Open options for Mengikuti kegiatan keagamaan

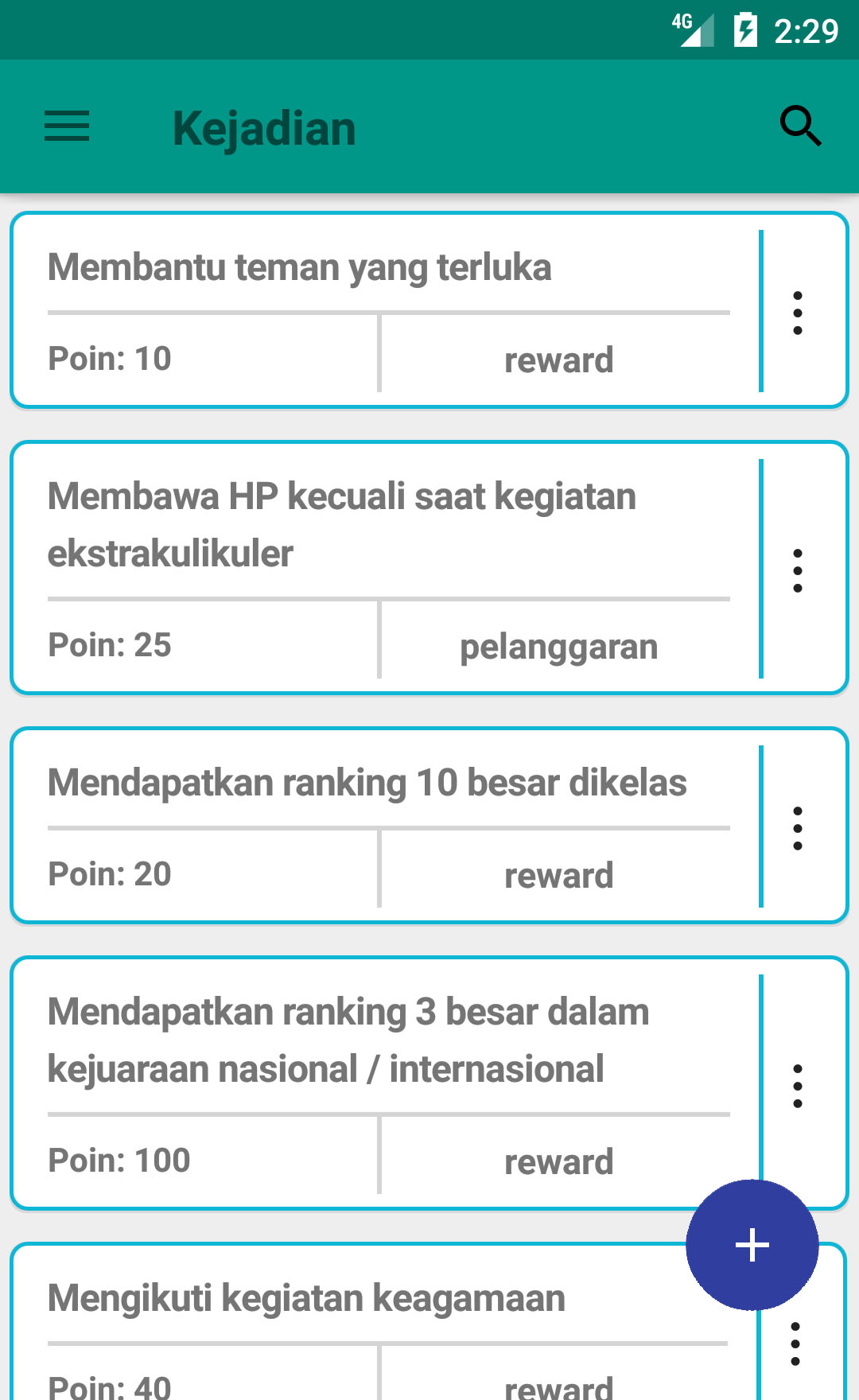coord(795,1344)
